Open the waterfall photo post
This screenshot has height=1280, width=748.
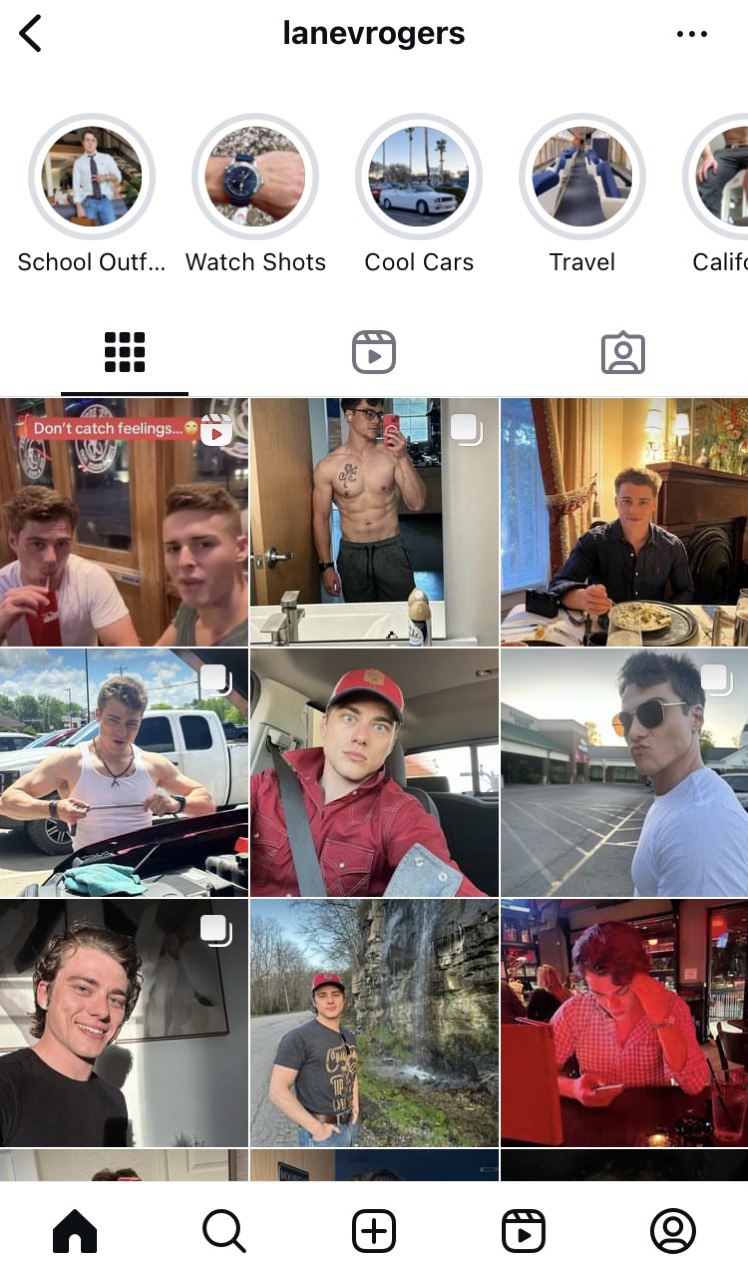click(374, 1022)
